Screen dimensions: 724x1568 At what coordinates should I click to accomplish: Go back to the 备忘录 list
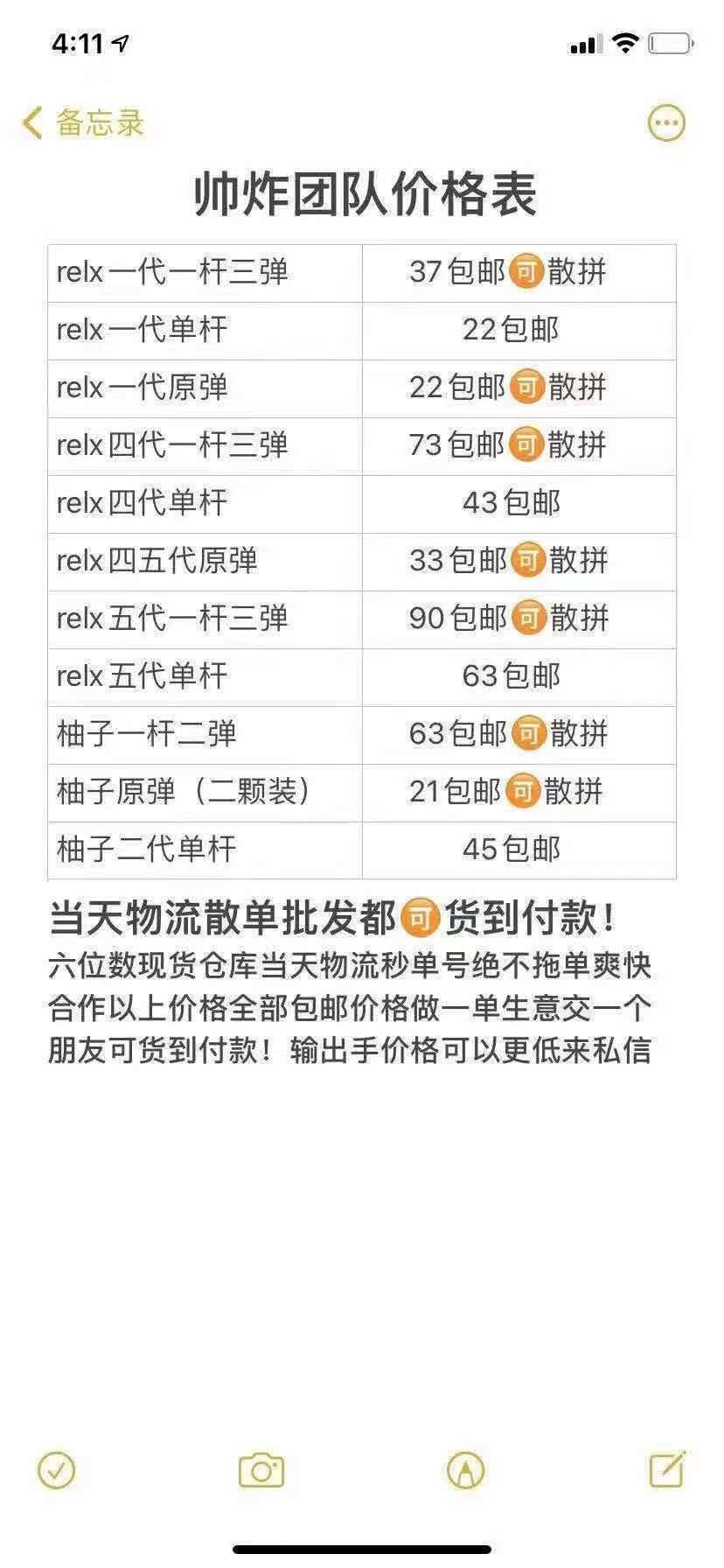point(84,122)
